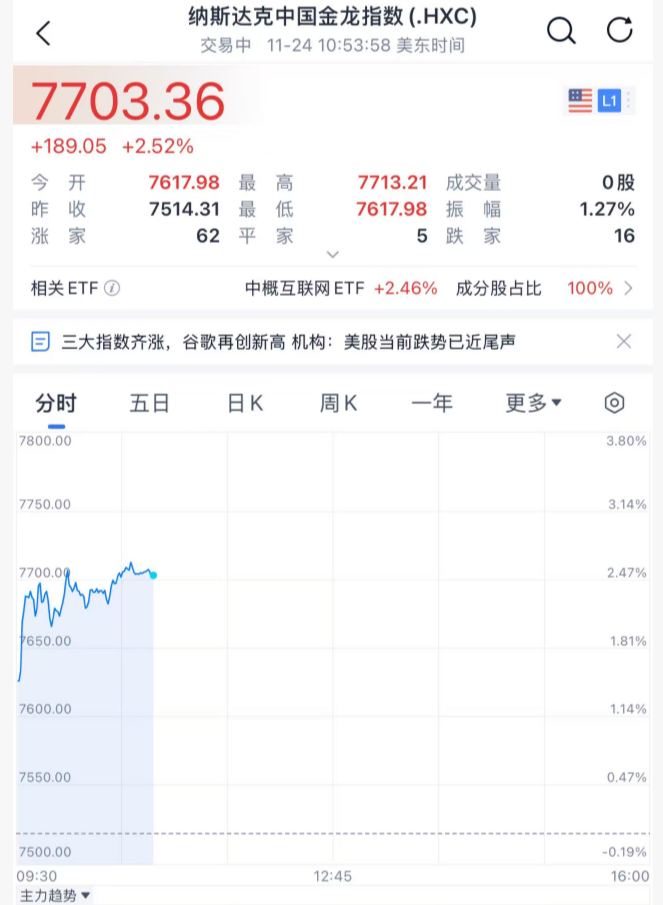Expand the quote details chevron

[x=333, y=255]
